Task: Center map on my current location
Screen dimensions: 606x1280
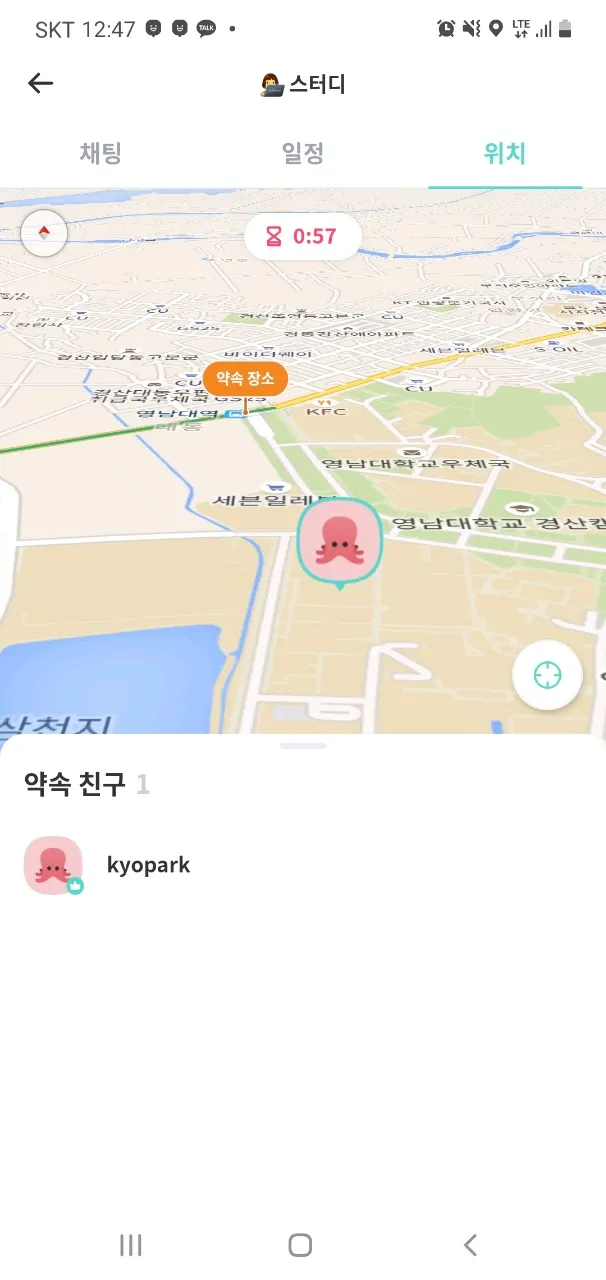Action: [547, 675]
